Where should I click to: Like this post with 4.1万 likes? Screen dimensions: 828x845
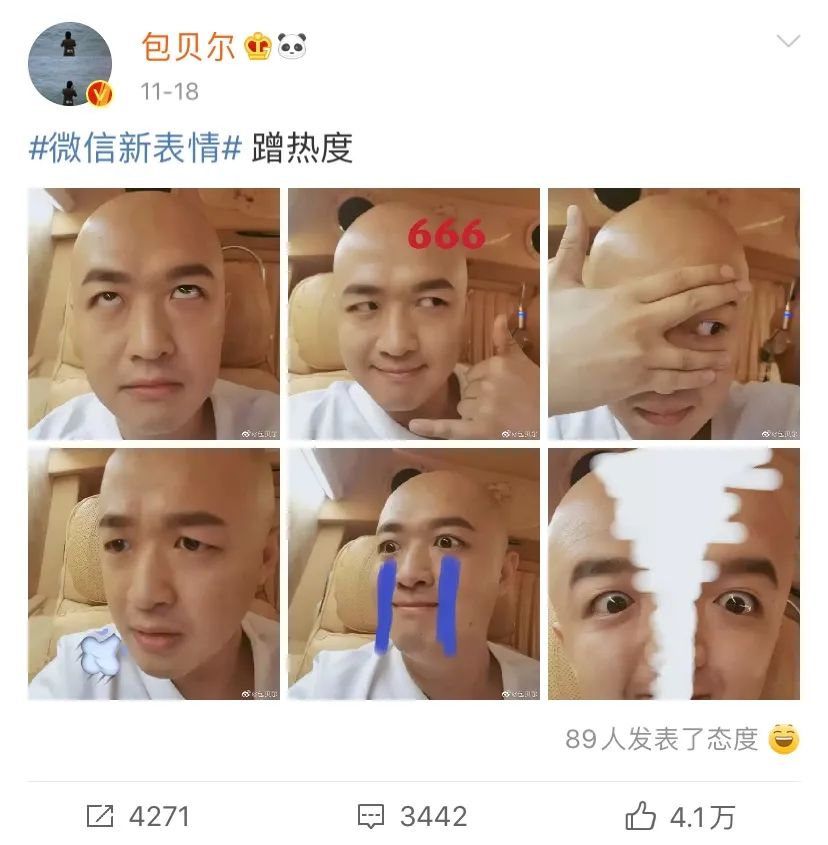680,816
